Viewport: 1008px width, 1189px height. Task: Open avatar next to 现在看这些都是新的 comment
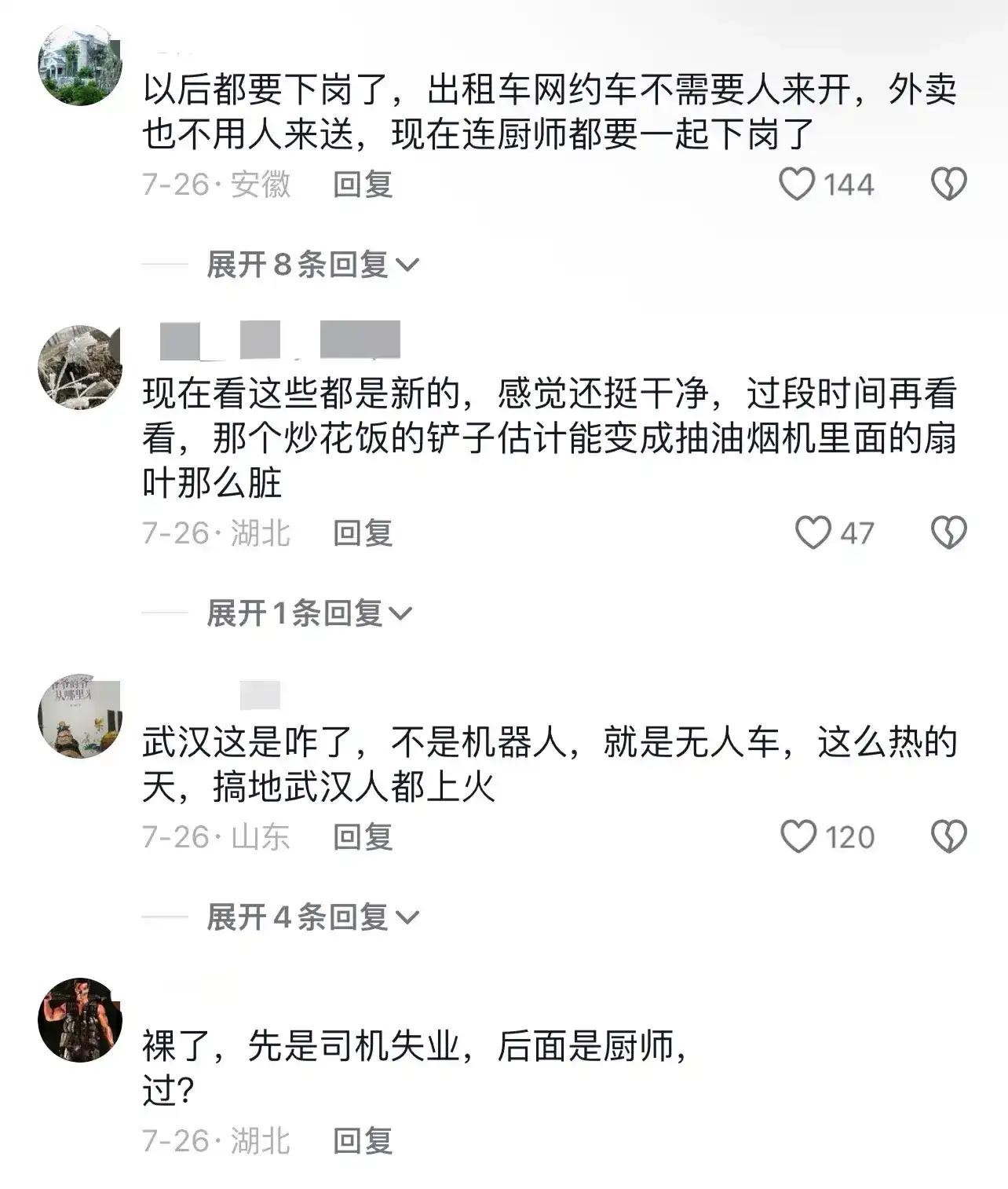pos(80,368)
